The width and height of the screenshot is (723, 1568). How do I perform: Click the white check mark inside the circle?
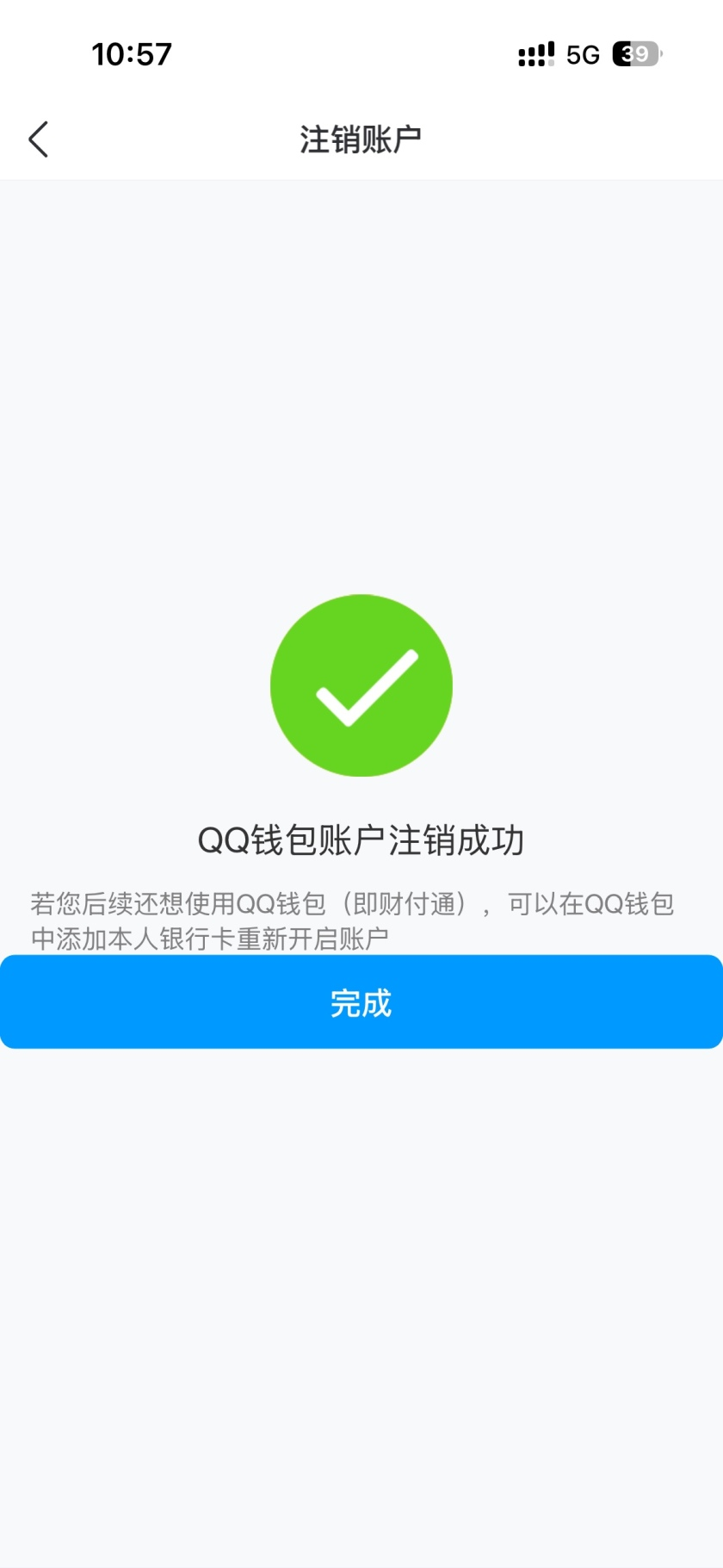(361, 689)
